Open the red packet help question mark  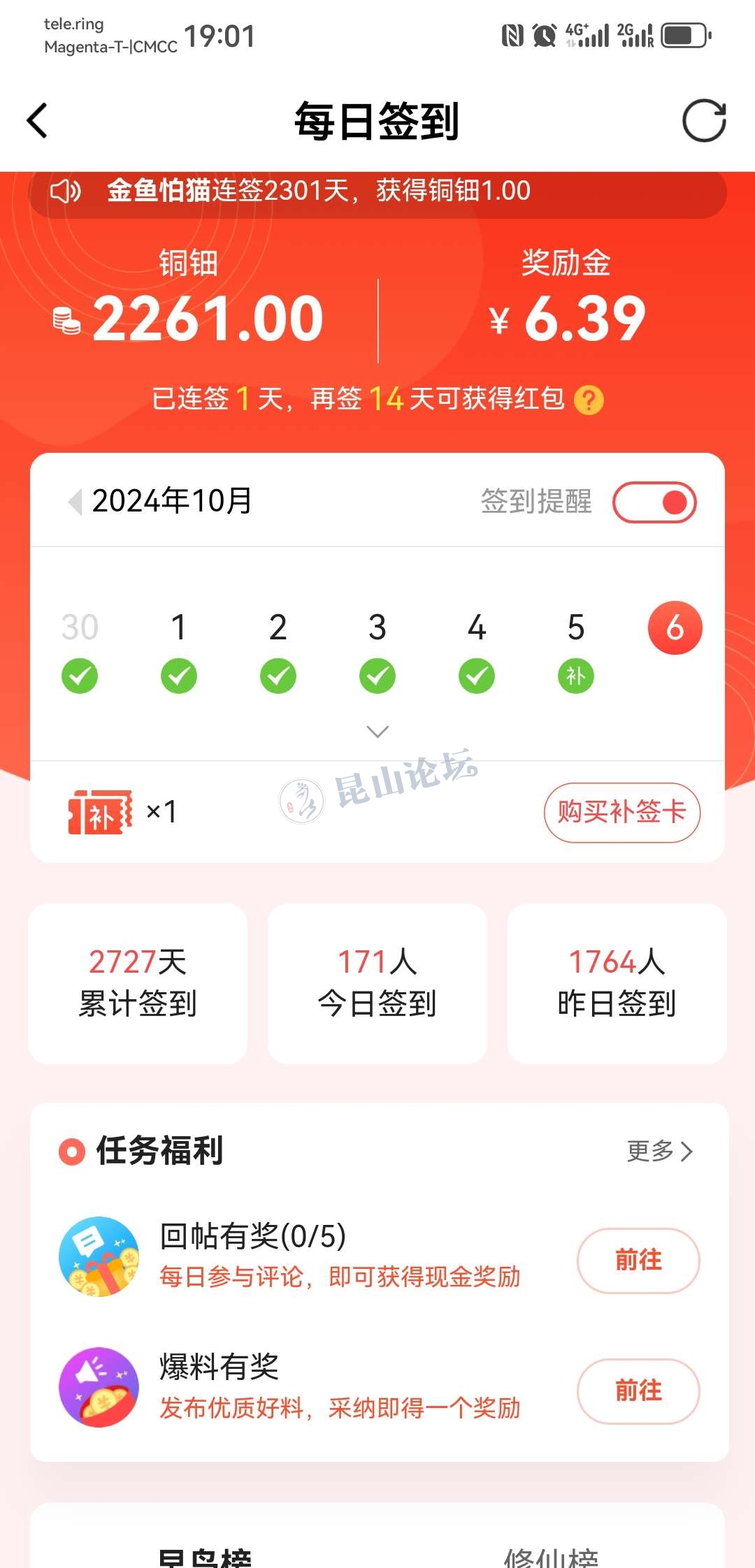589,400
